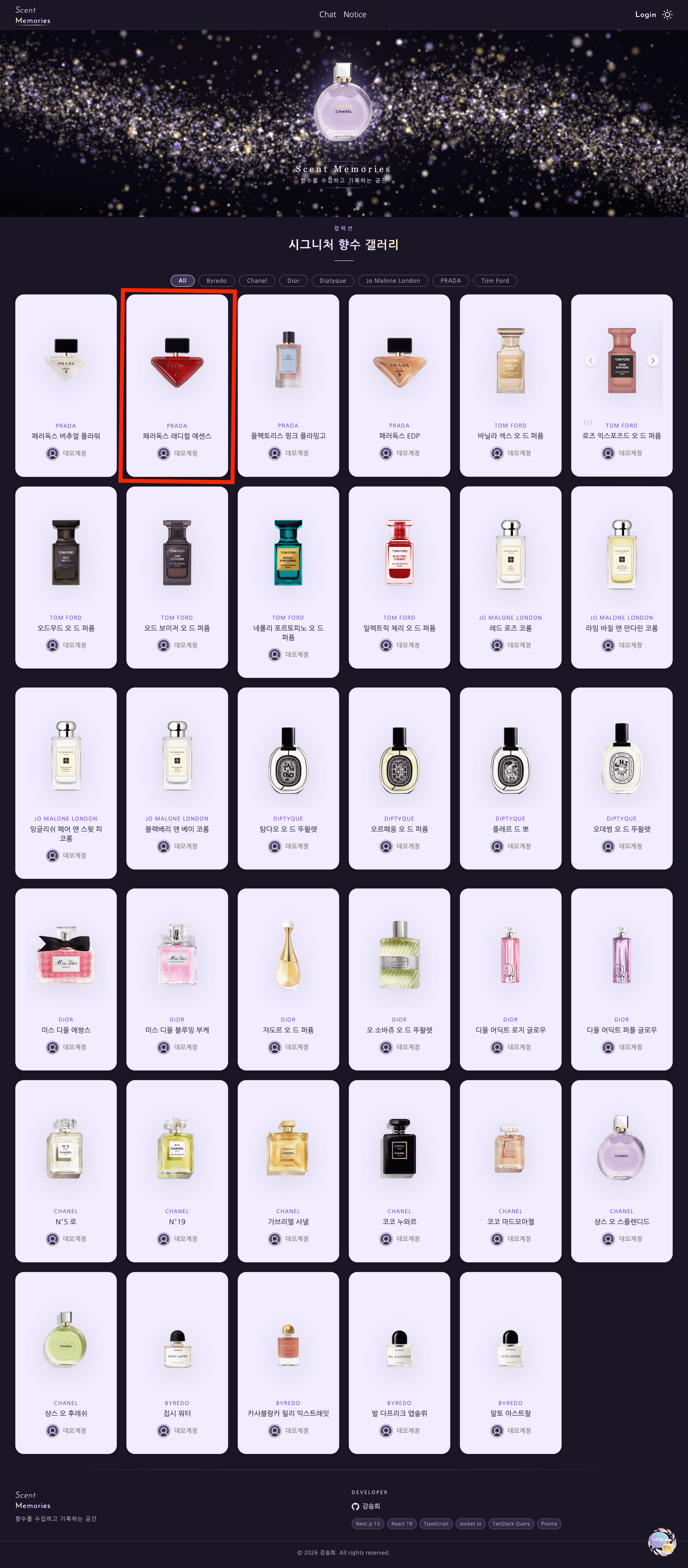
Task: Filter by Jo Malone London
Action: tap(393, 281)
